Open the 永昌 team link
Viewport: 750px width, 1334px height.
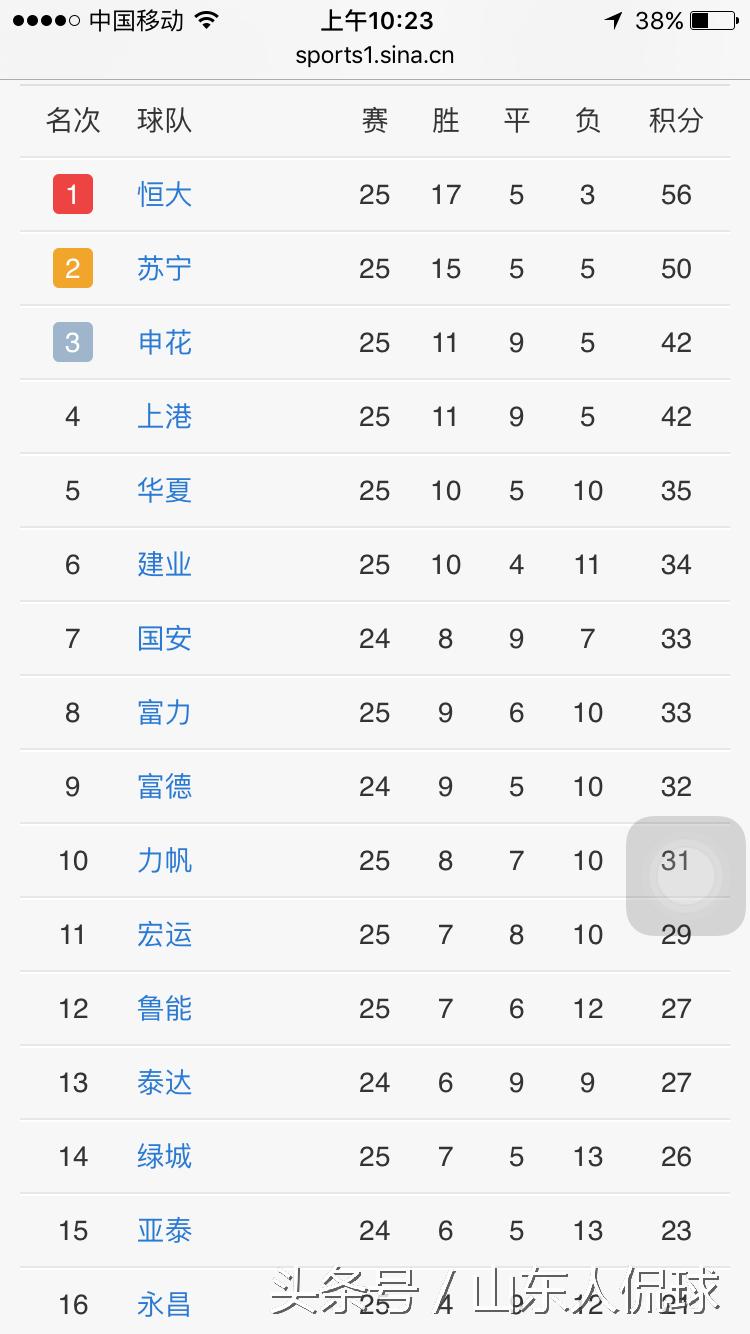click(164, 1304)
